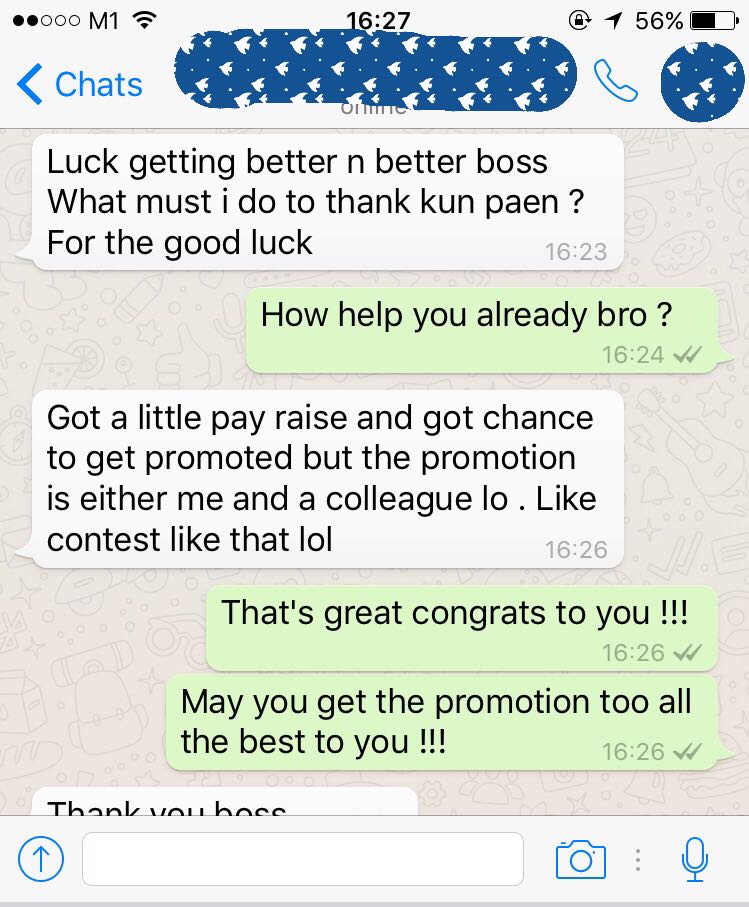Image resolution: width=749 pixels, height=907 pixels.
Task: Tap the microphone to record voice message
Action: tap(694, 859)
